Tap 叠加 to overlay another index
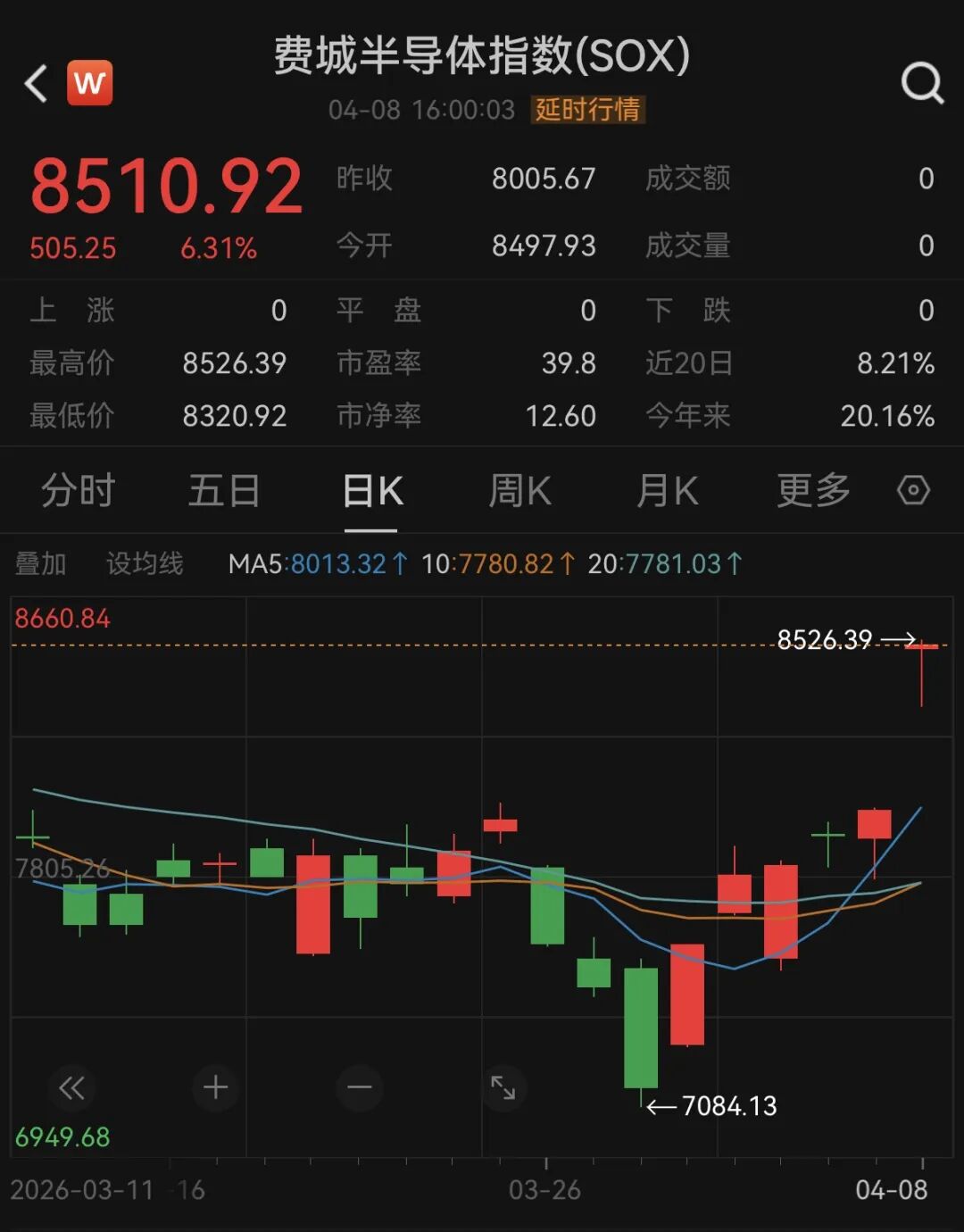This screenshot has height=1232, width=964. click(41, 564)
